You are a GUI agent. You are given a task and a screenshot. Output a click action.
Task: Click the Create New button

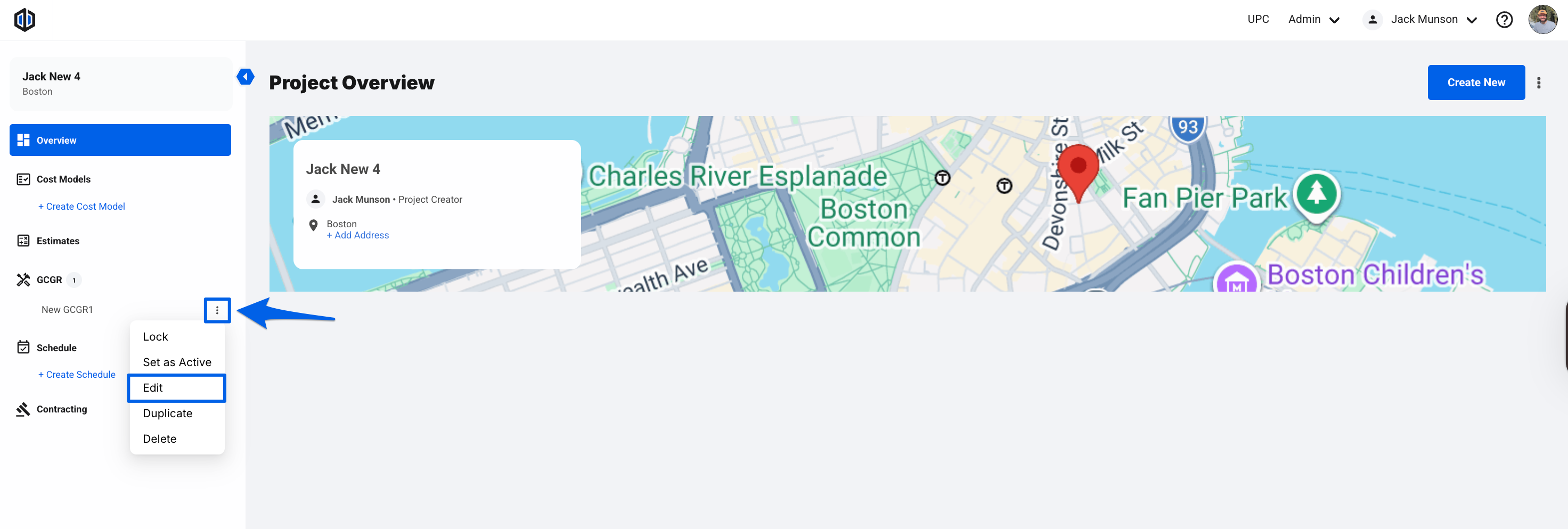pos(1475,82)
